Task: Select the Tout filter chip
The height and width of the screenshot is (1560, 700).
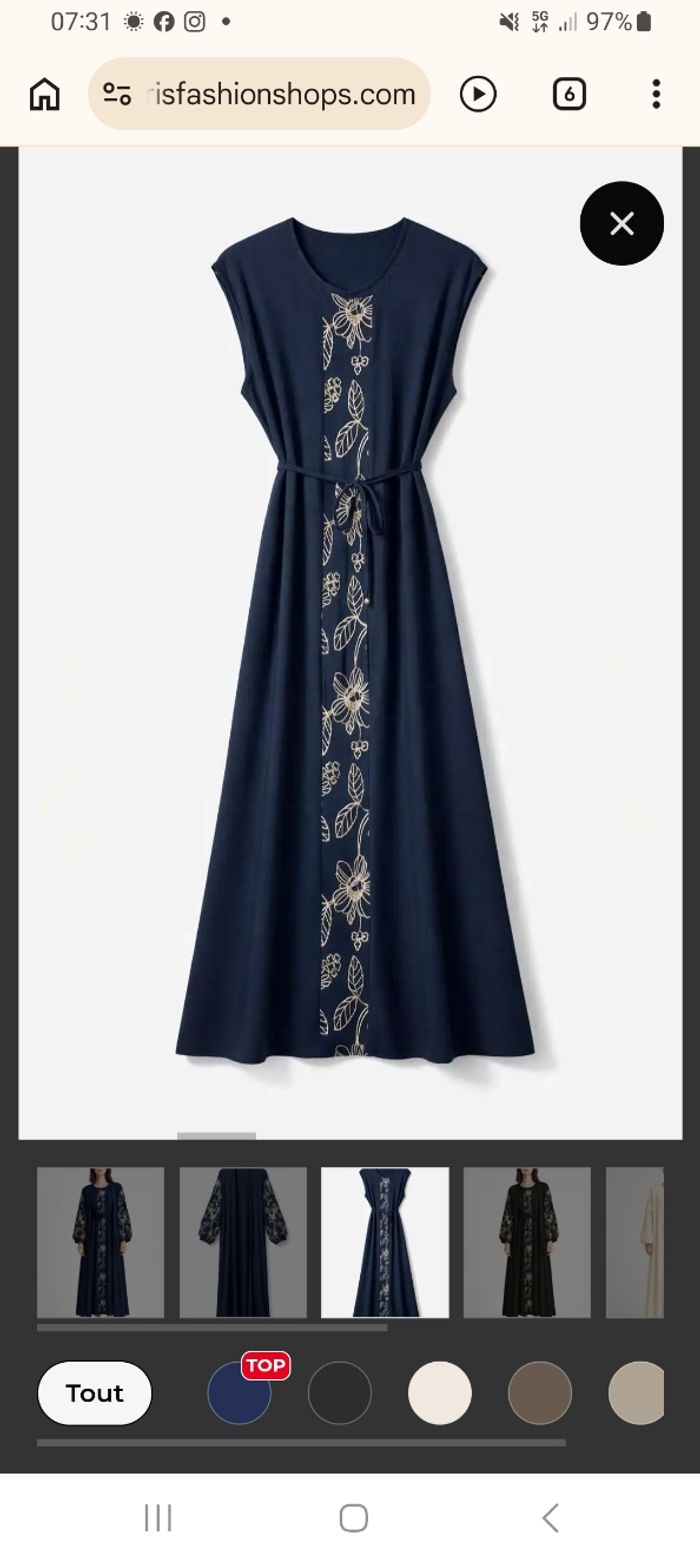Action: point(94,1392)
